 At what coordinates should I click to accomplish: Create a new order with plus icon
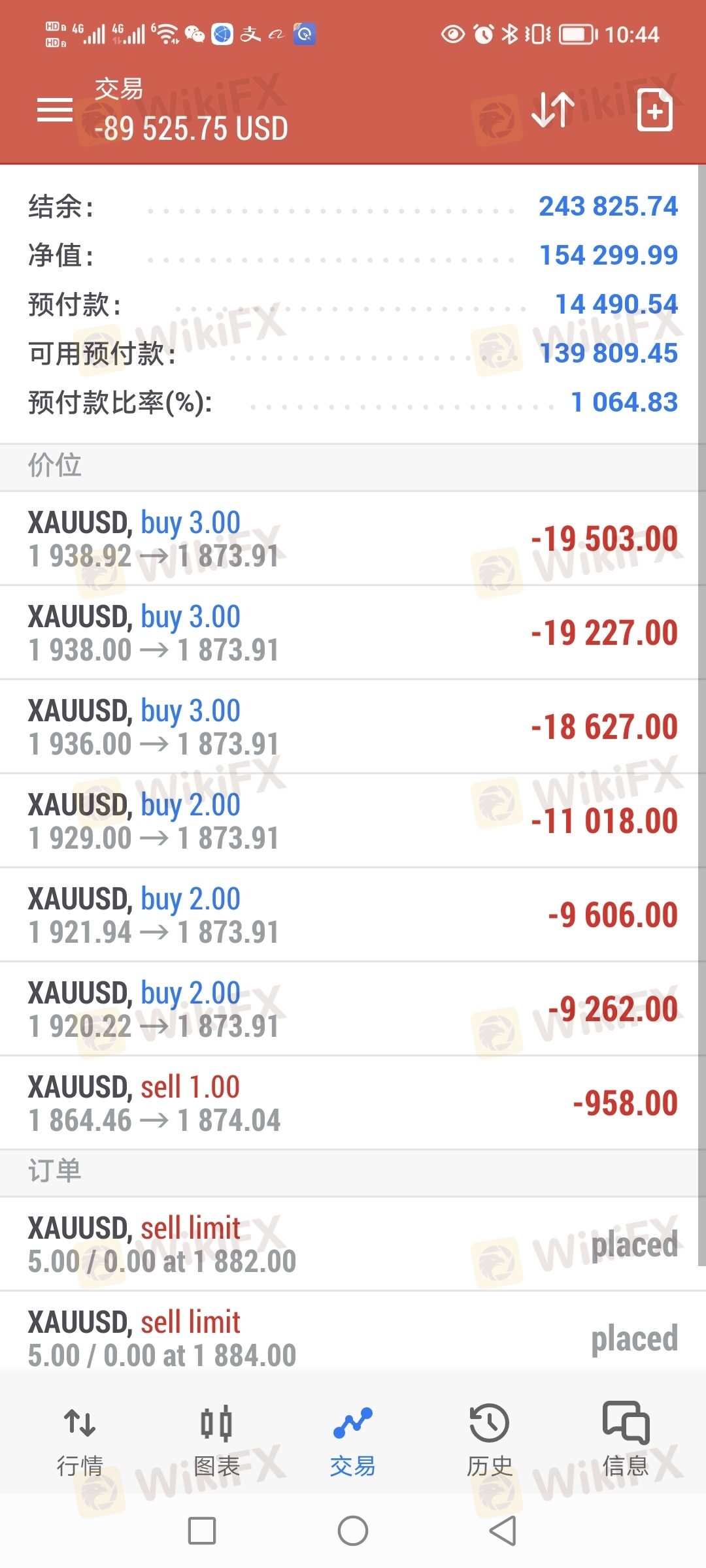click(655, 110)
